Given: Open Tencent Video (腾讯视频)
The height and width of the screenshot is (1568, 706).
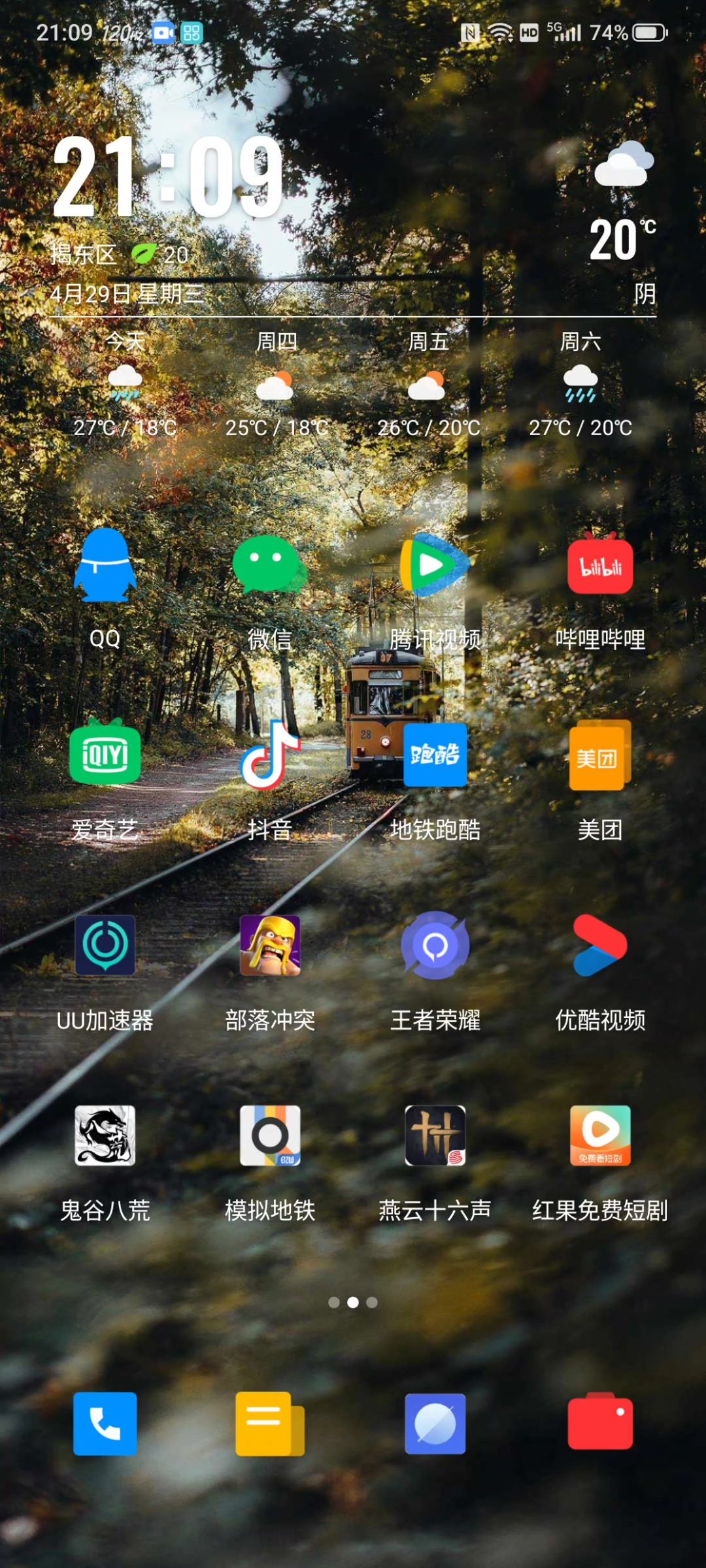Looking at the screenshot, I should pos(435,566).
